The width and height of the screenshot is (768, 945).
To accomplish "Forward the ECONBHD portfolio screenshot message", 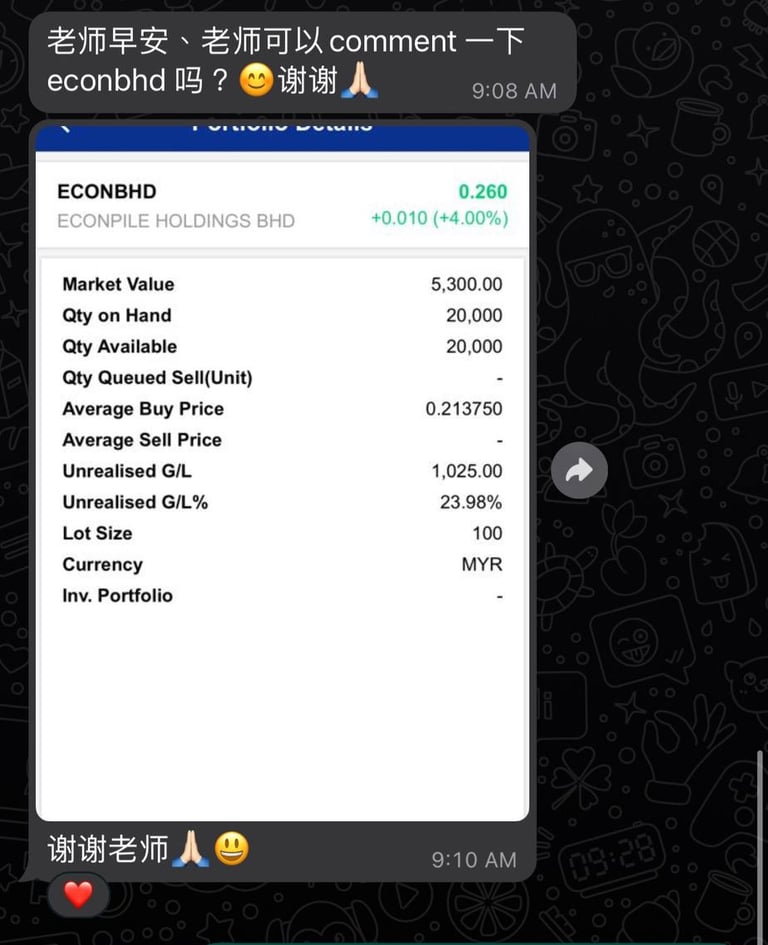I will coord(579,471).
